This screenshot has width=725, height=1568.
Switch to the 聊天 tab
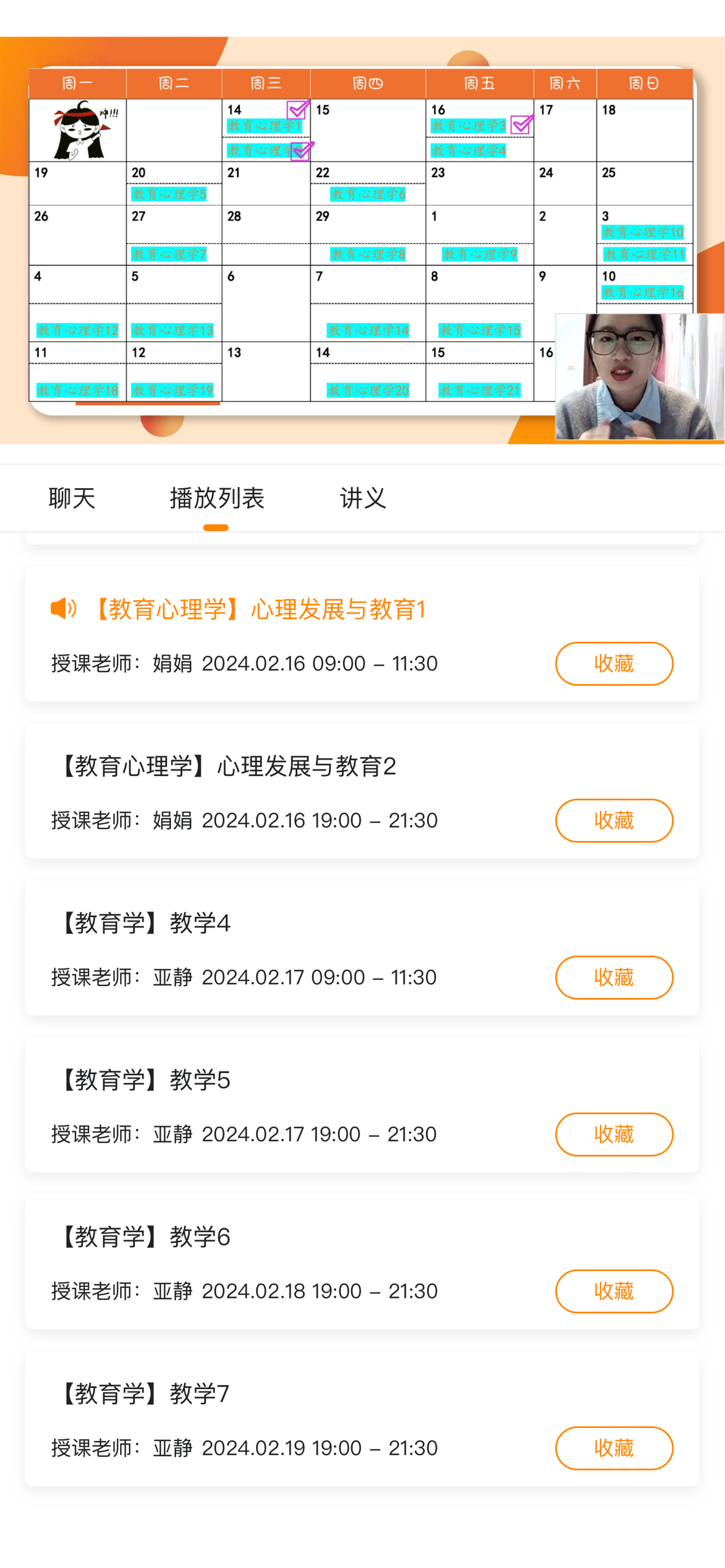[72, 498]
